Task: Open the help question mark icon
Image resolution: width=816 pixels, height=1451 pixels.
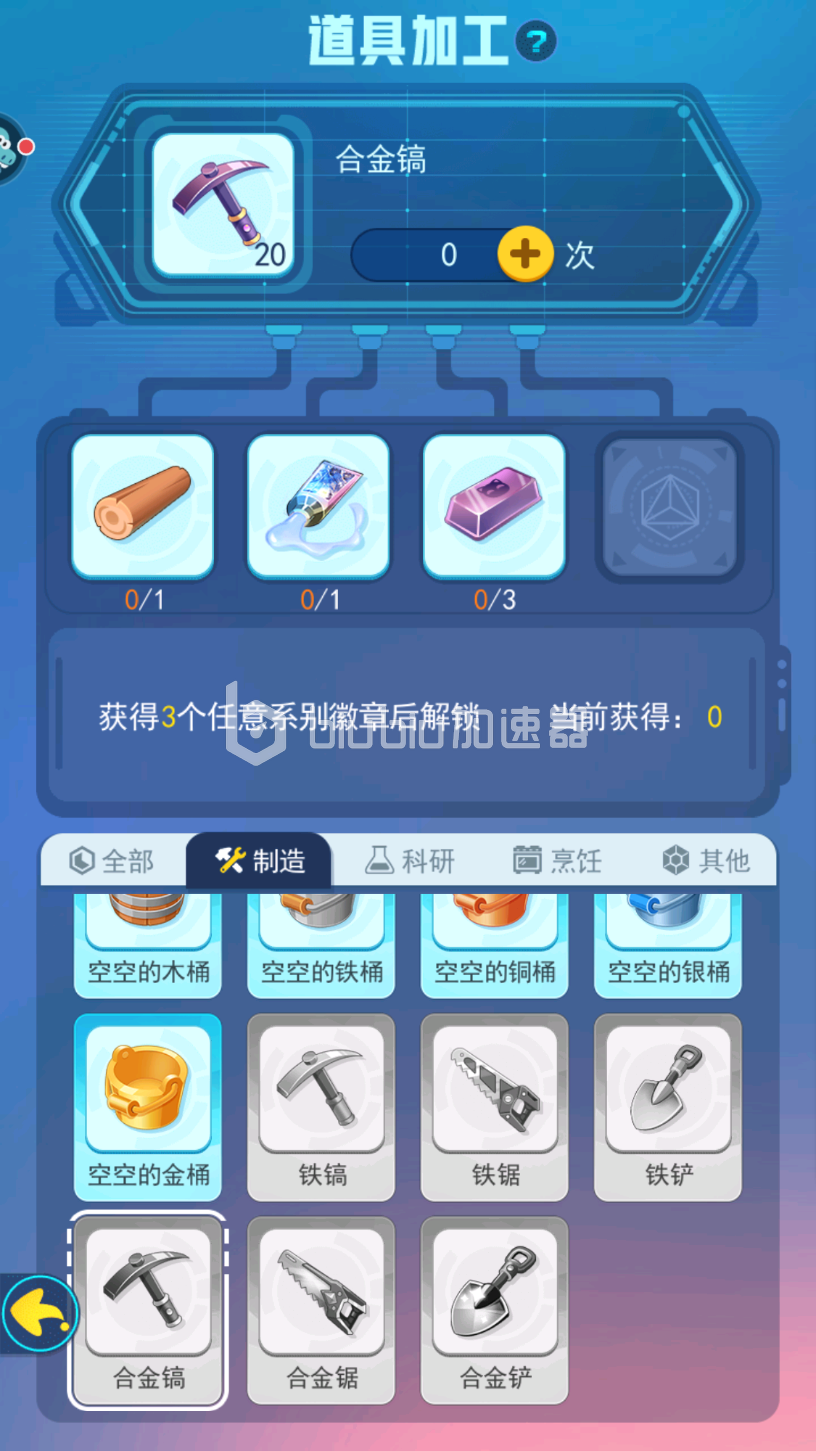Action: coord(536,42)
